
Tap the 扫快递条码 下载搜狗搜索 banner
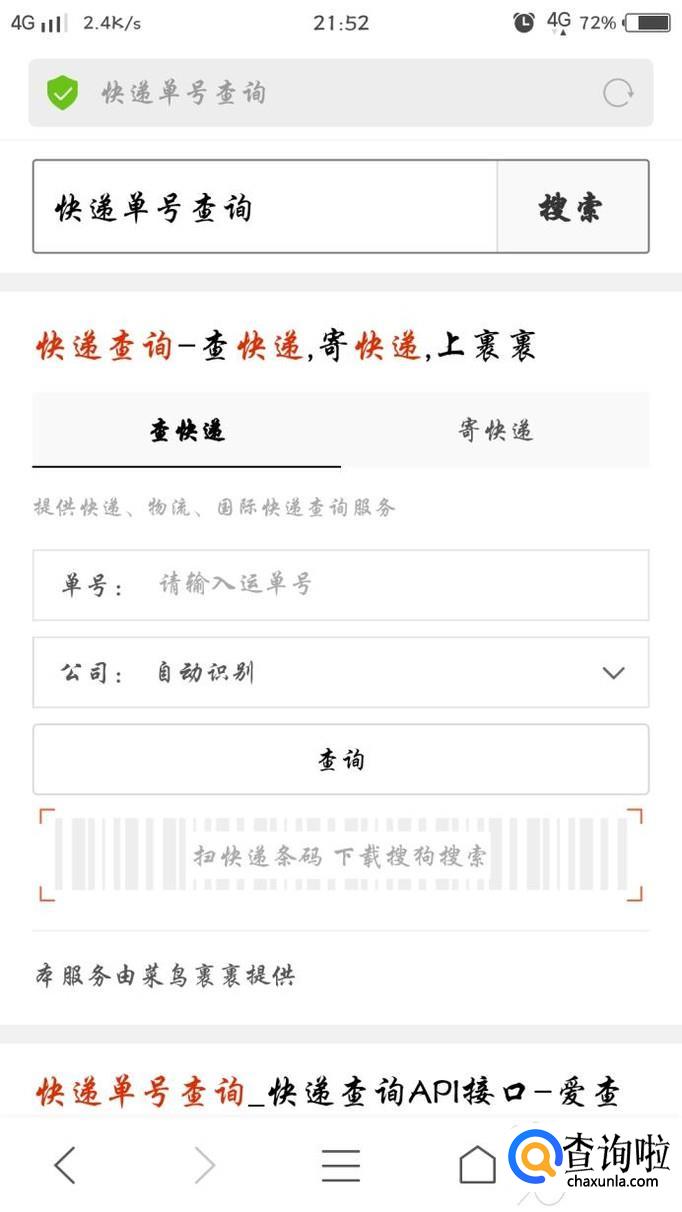tap(340, 856)
